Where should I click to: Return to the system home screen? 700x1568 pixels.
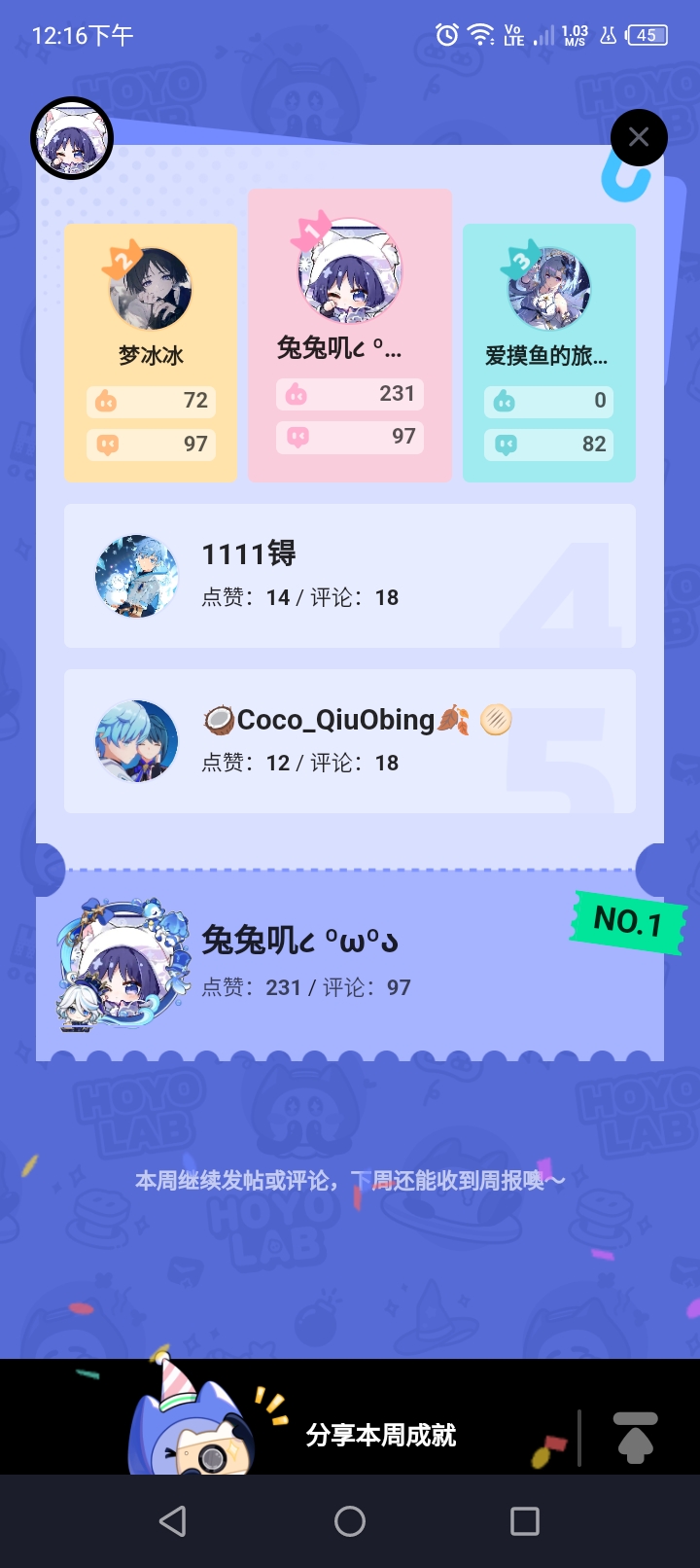350,1521
